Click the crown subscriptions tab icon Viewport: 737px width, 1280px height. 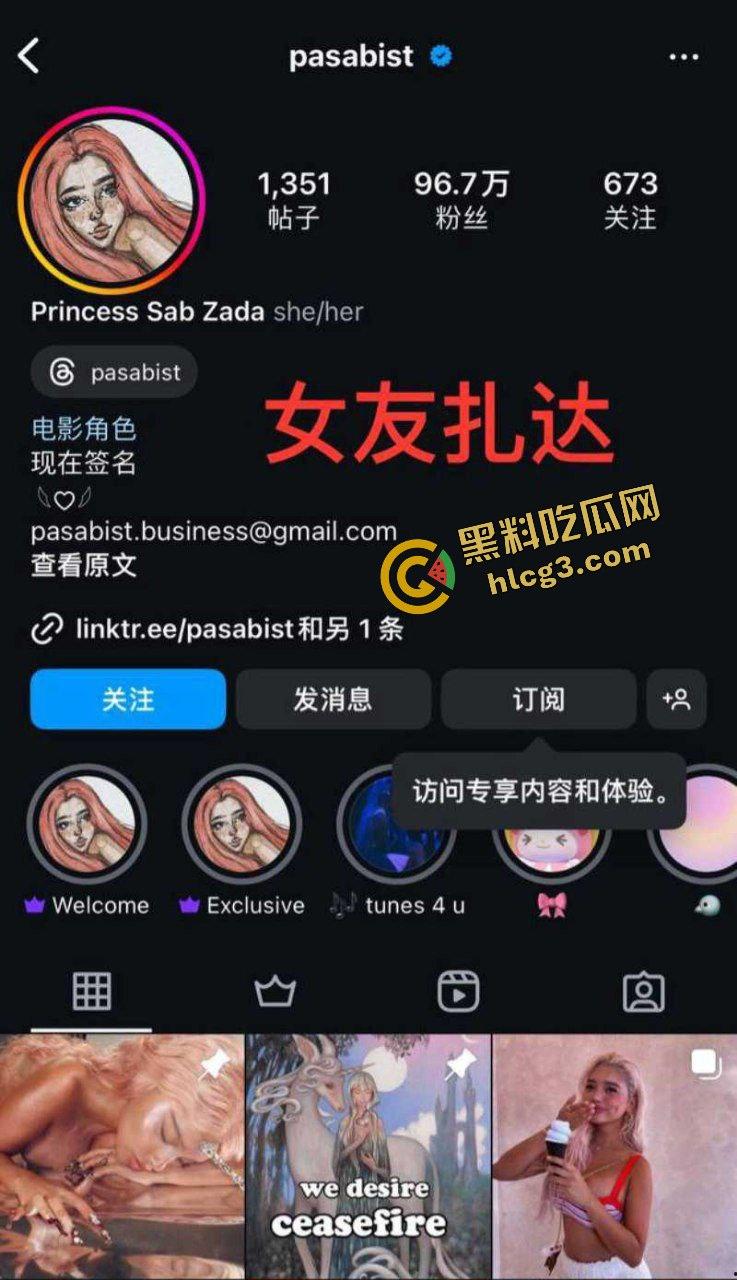(275, 992)
